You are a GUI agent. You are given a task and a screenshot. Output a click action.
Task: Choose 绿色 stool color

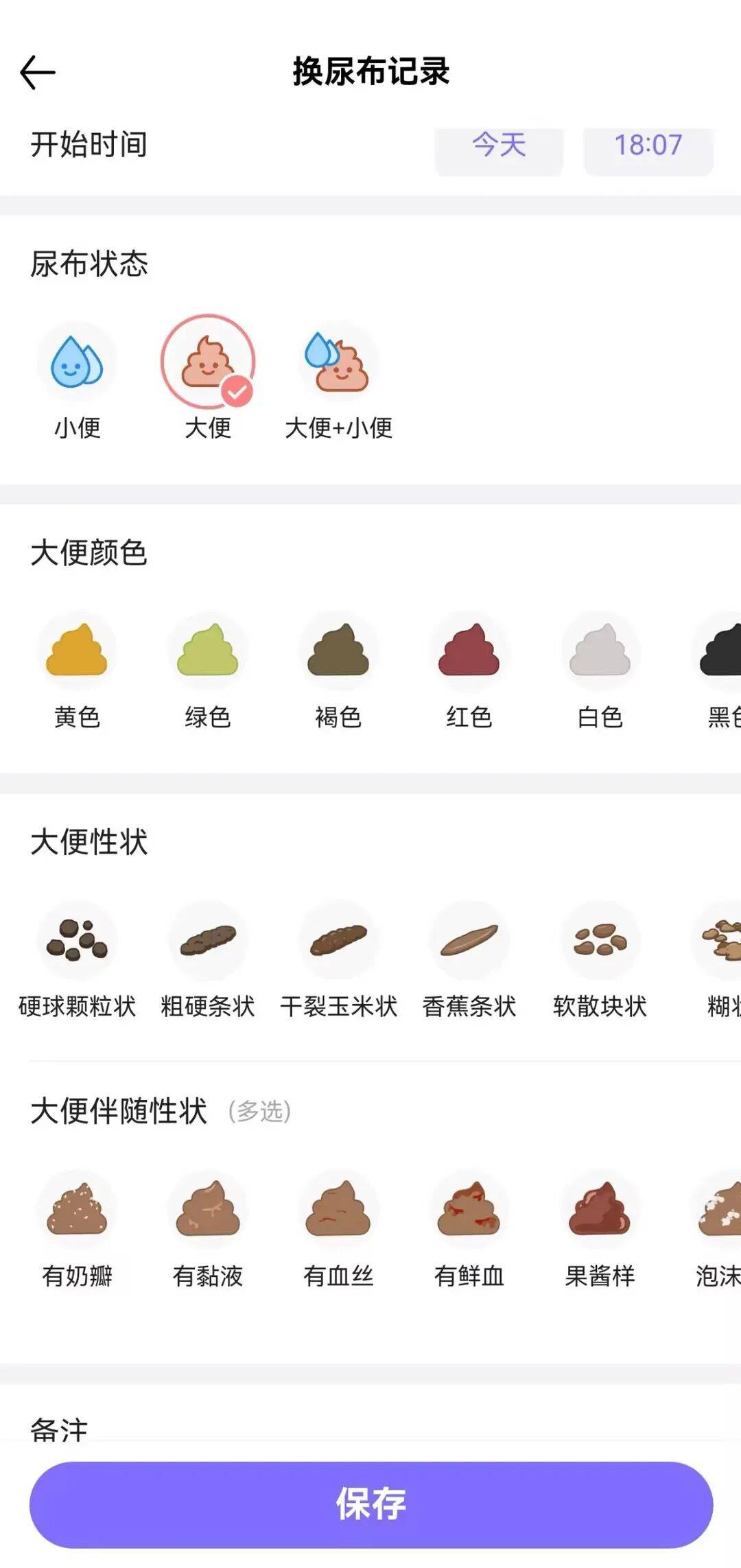click(x=208, y=651)
